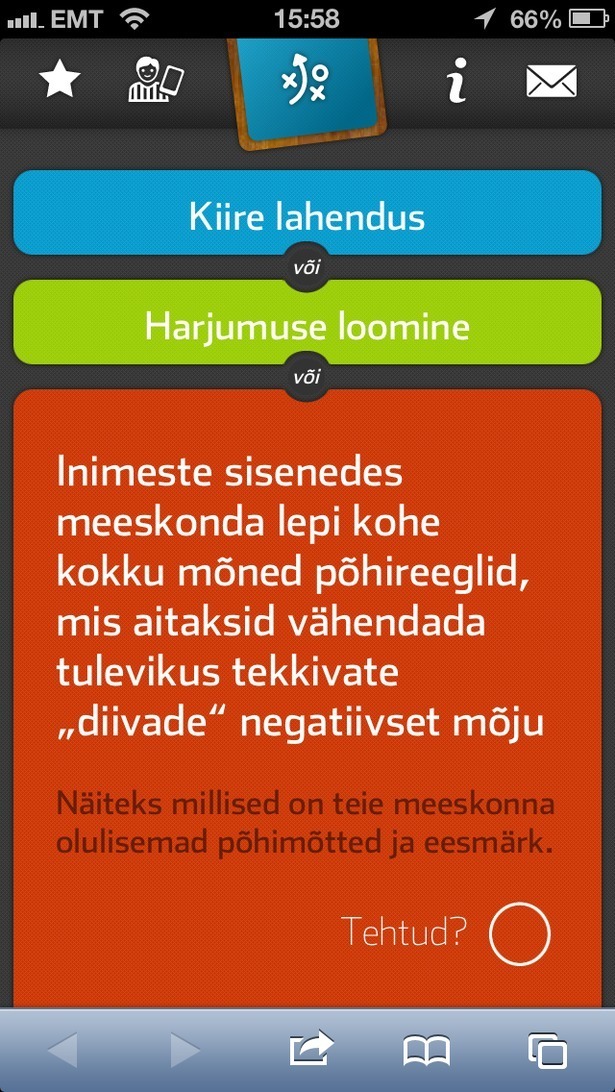
Task: Open the favorites star tab
Action: [x=59, y=81]
